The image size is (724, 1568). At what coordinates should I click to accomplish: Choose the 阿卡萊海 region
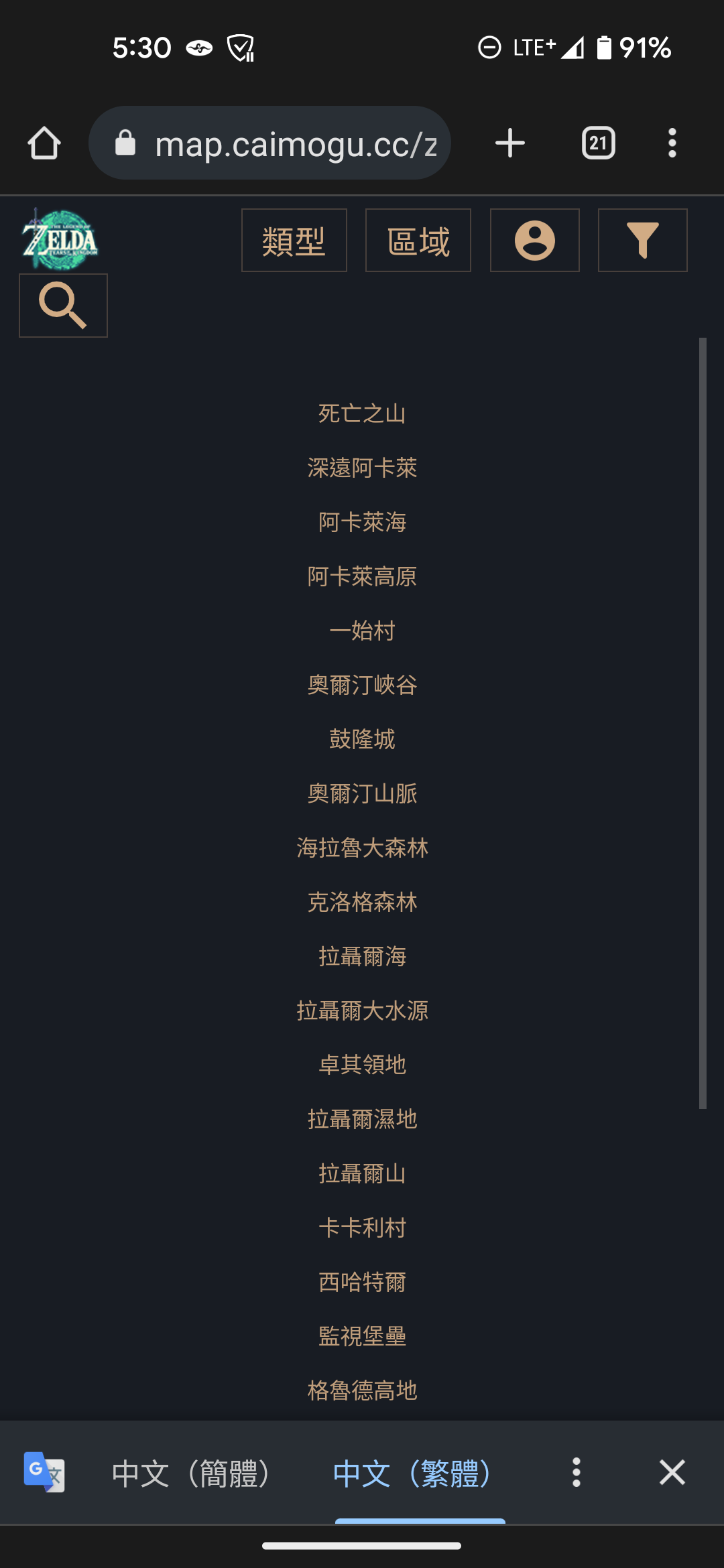[x=362, y=522]
